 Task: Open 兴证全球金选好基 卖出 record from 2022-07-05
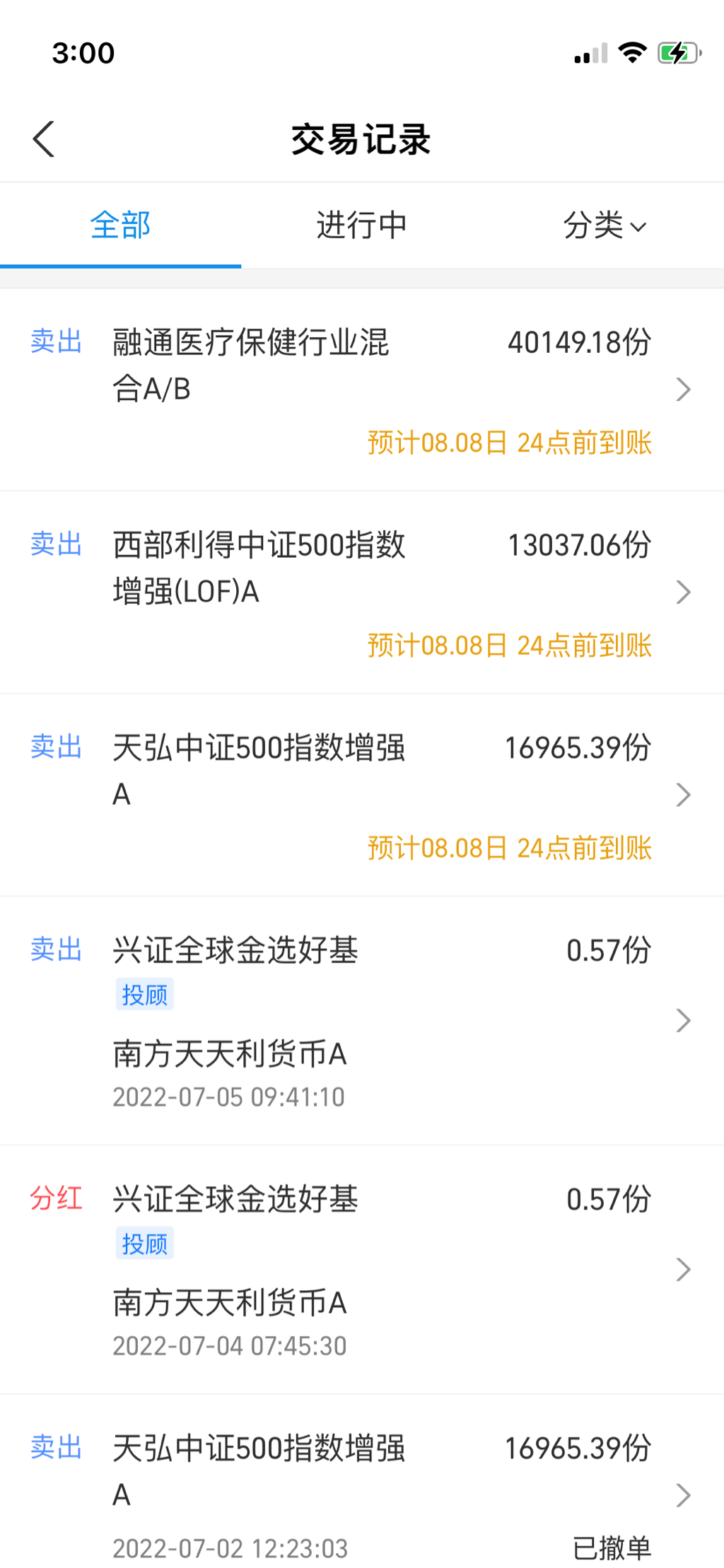(361, 1020)
